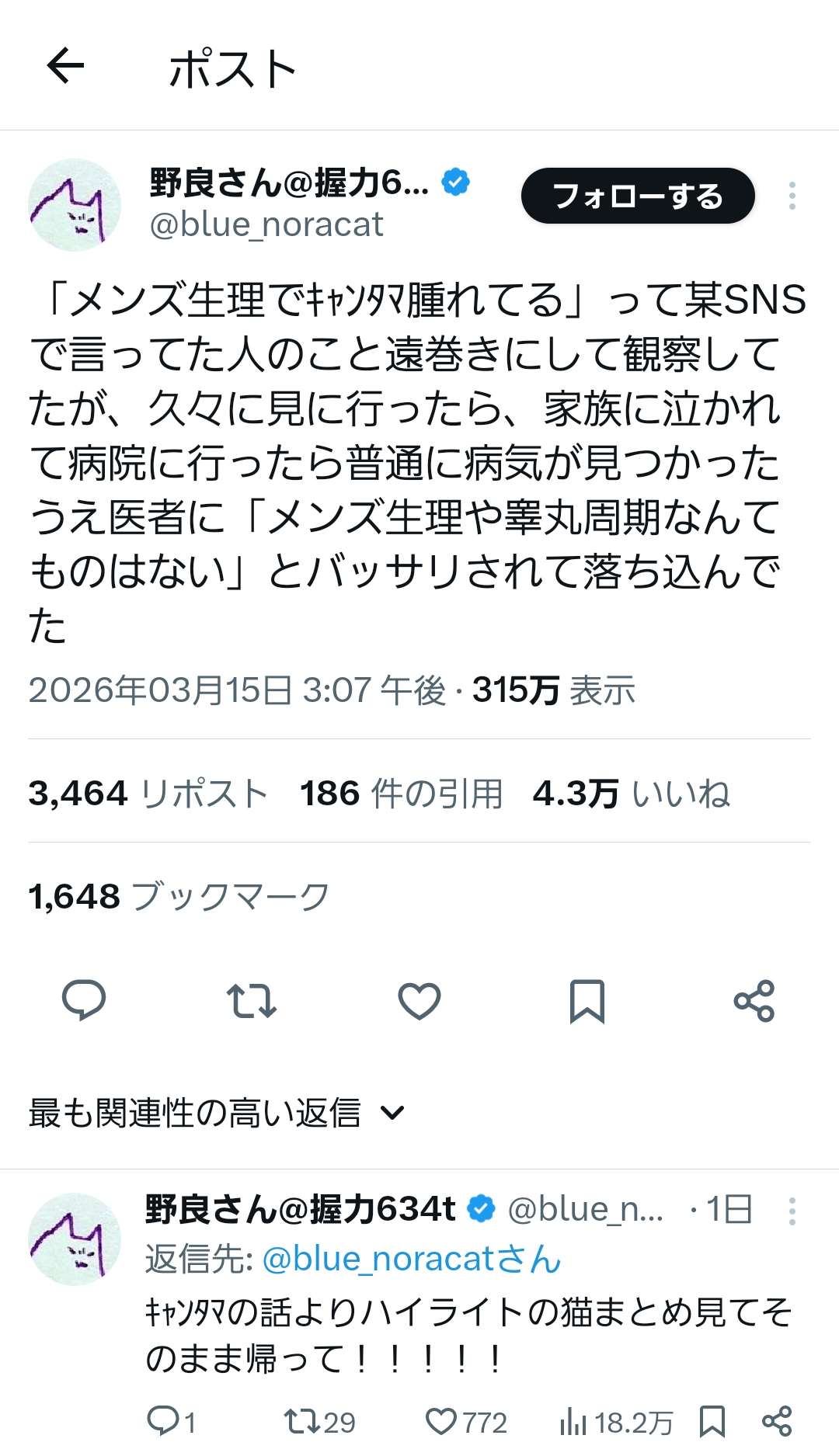Open overflow menu on the 1日 reply

click(x=792, y=1211)
